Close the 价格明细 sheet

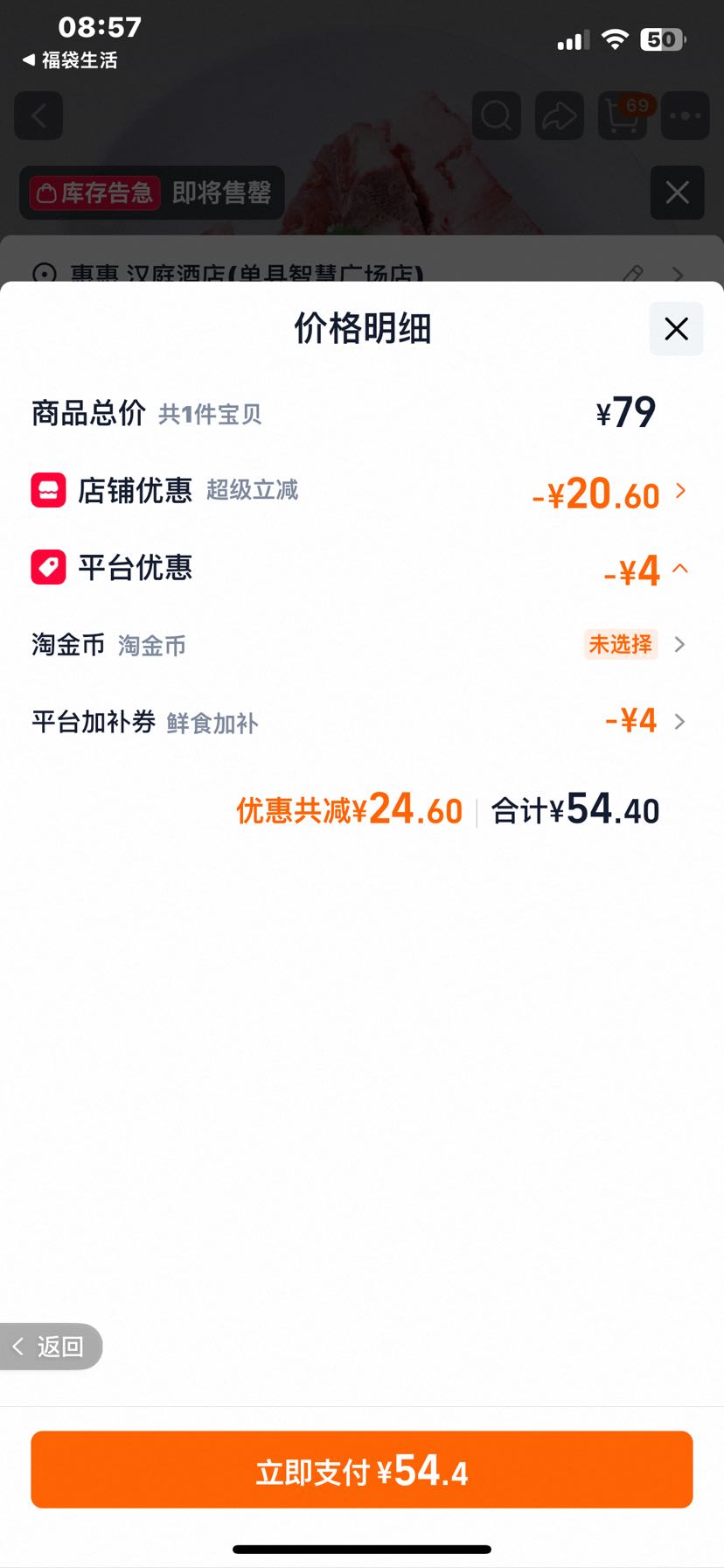(676, 329)
